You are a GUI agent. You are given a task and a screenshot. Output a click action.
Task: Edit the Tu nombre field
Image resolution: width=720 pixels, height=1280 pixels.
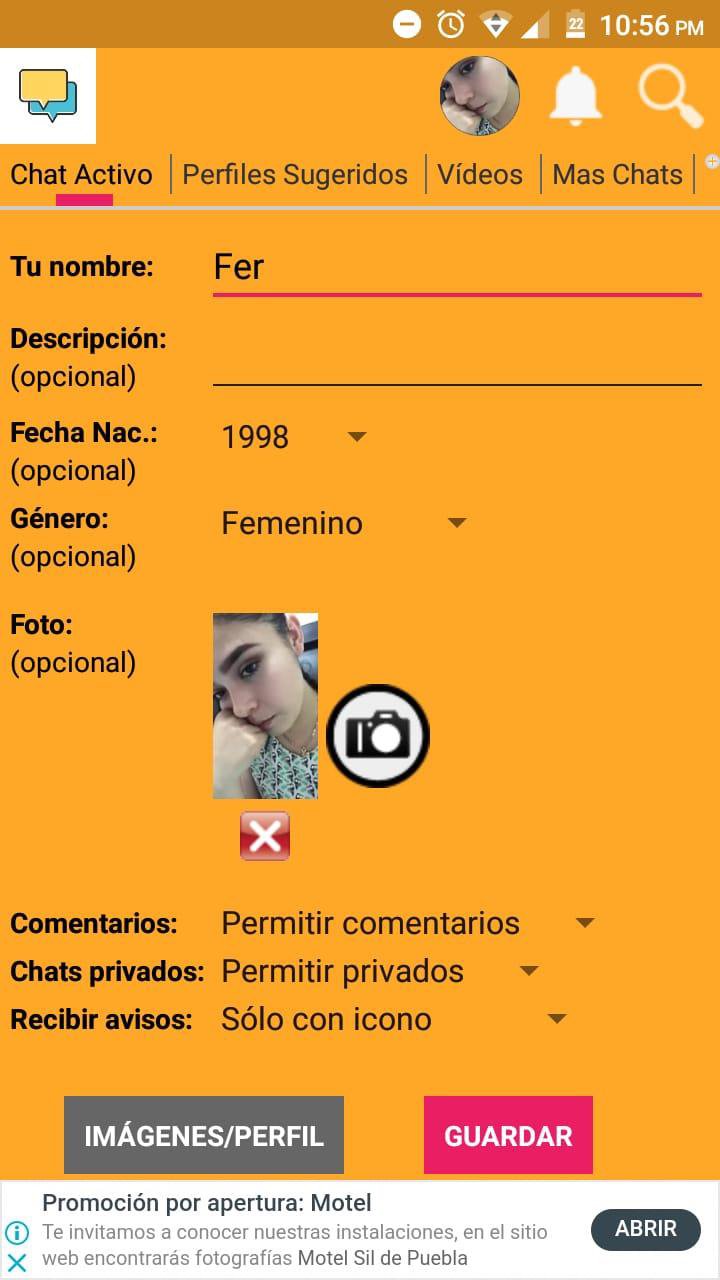pyautogui.click(x=456, y=268)
